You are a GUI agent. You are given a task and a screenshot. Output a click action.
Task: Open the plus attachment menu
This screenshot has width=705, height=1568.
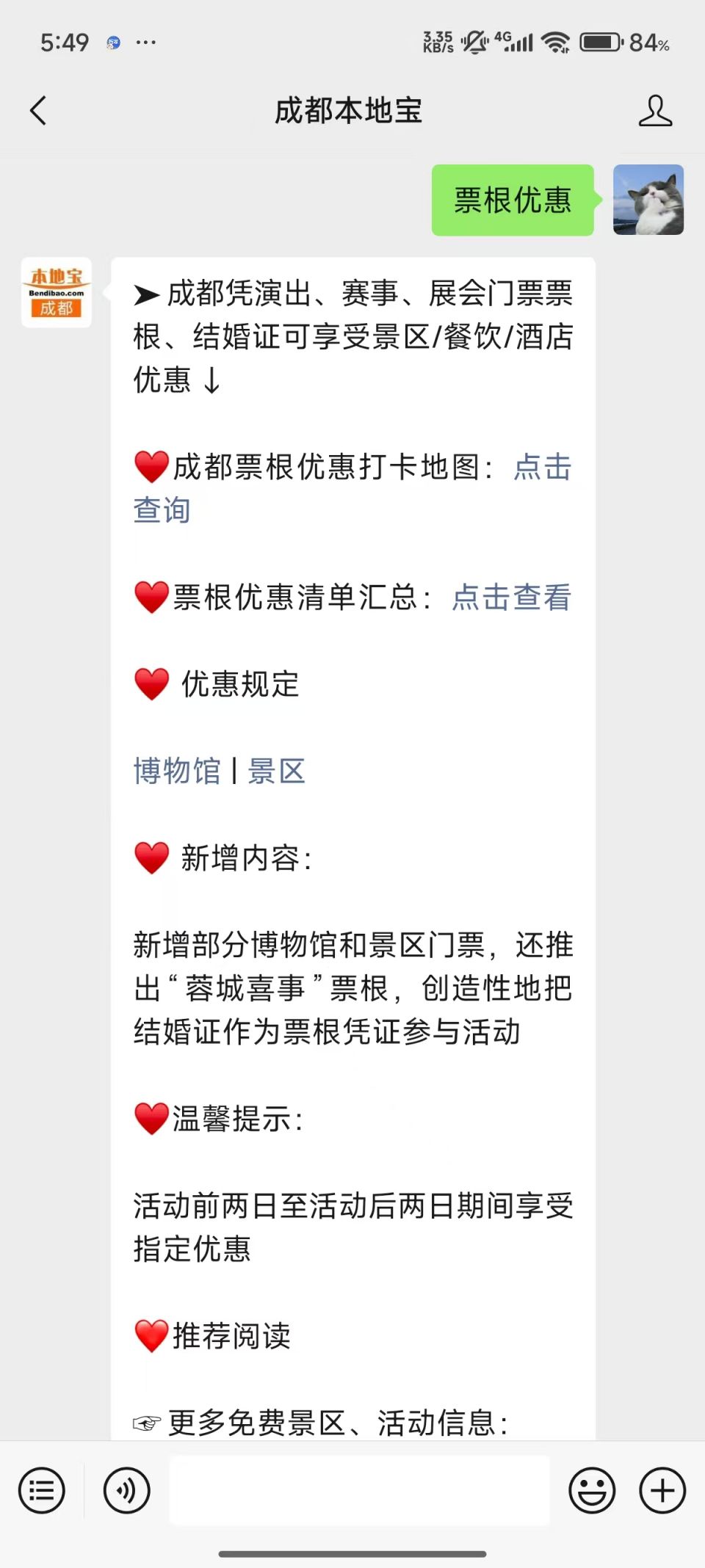coord(662,1490)
